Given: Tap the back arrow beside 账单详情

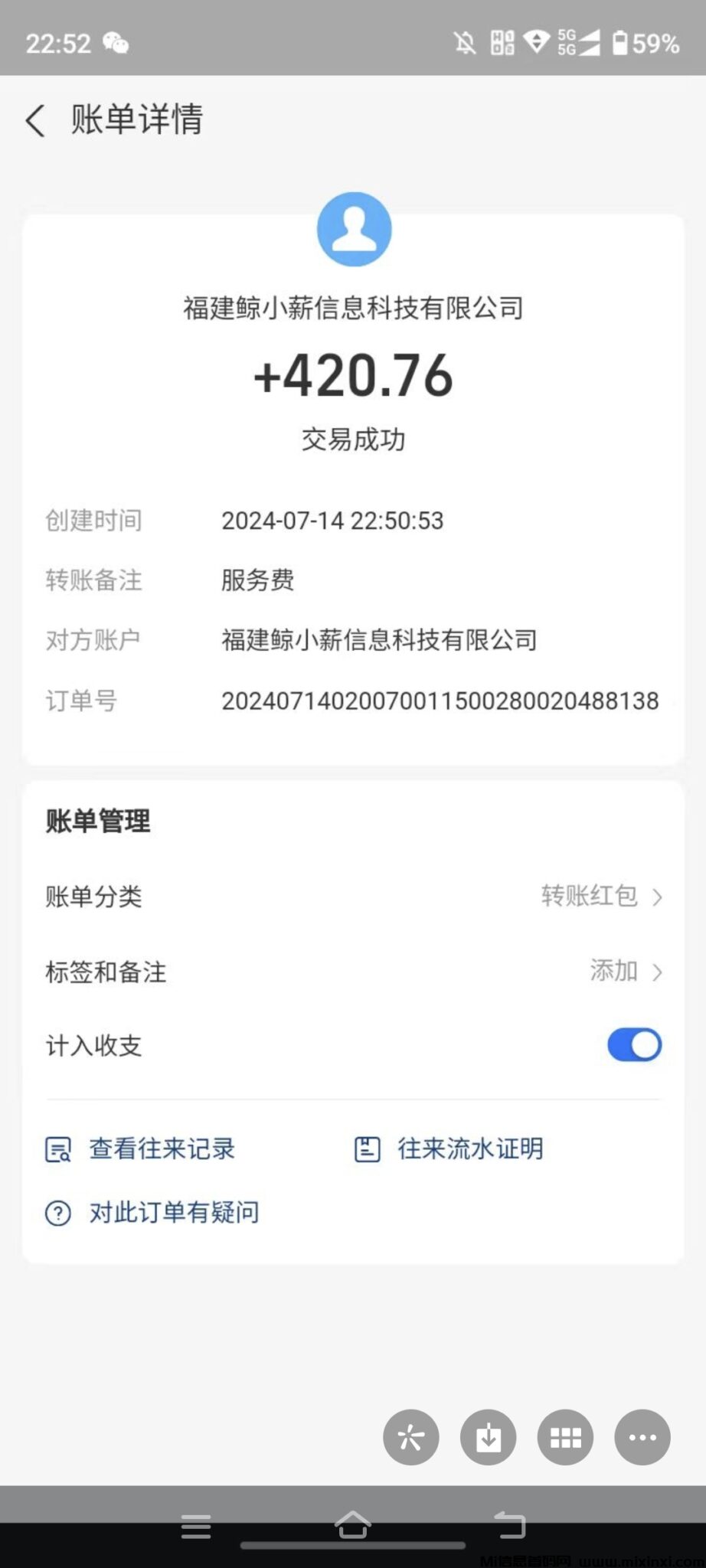Looking at the screenshot, I should coord(34,120).
